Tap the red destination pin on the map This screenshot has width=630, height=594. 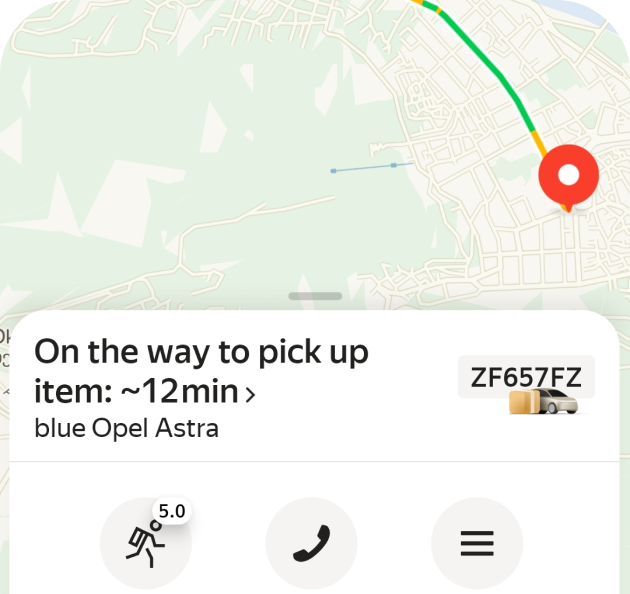(x=568, y=177)
